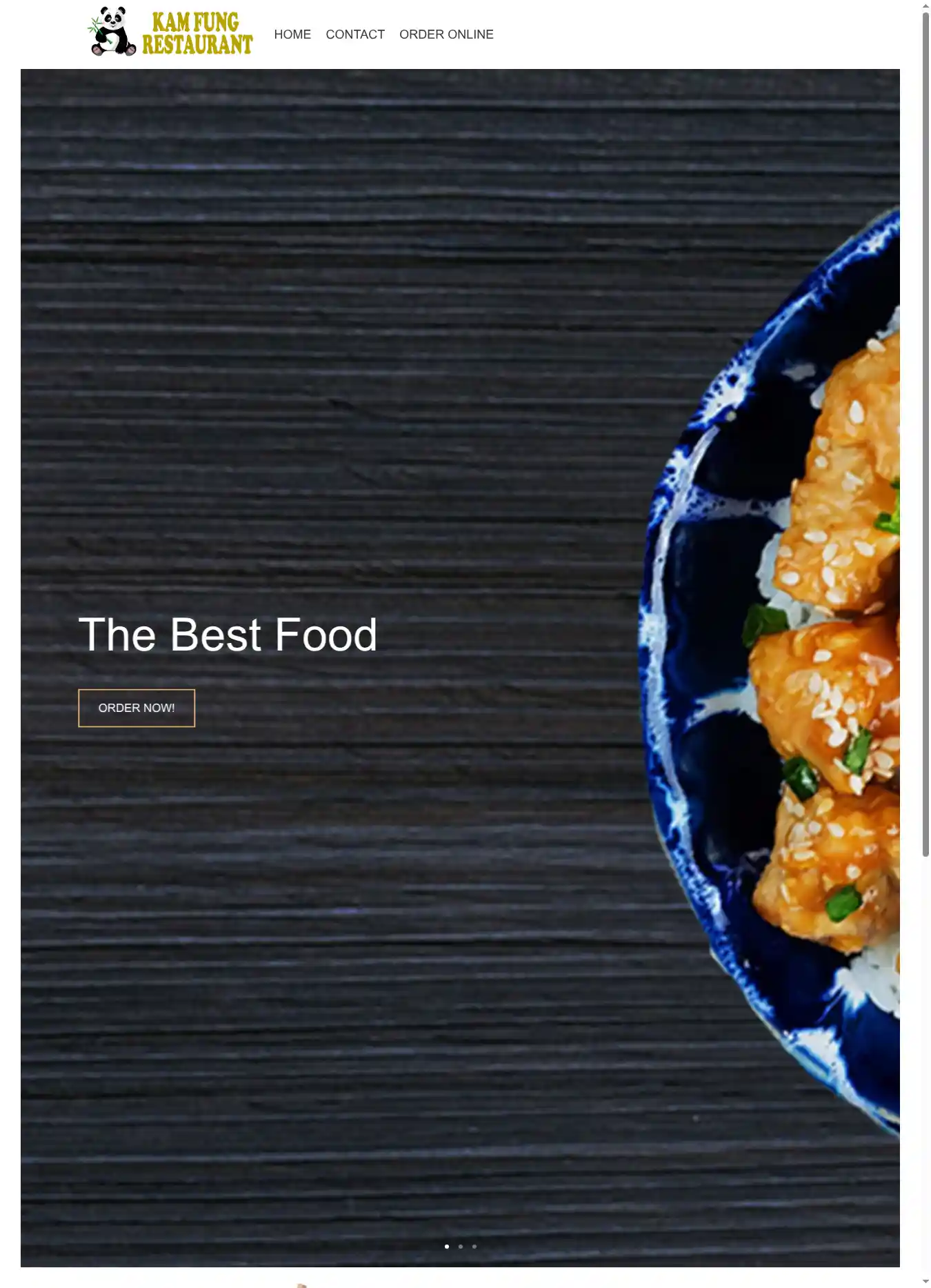The height and width of the screenshot is (1288, 931).
Task: Show the third slide via dot
Action: pyautogui.click(x=474, y=1247)
